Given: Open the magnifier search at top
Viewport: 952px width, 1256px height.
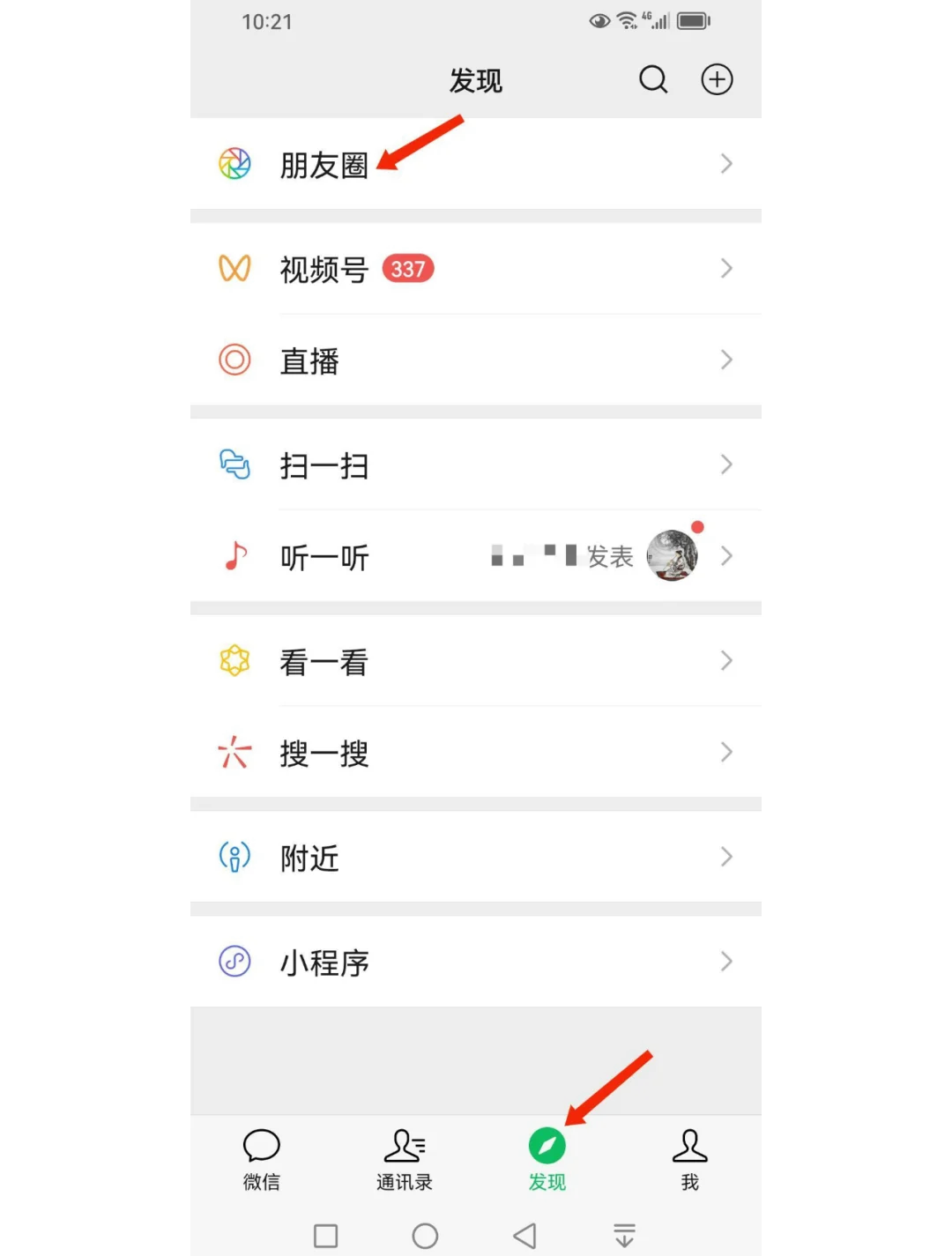Looking at the screenshot, I should 652,79.
